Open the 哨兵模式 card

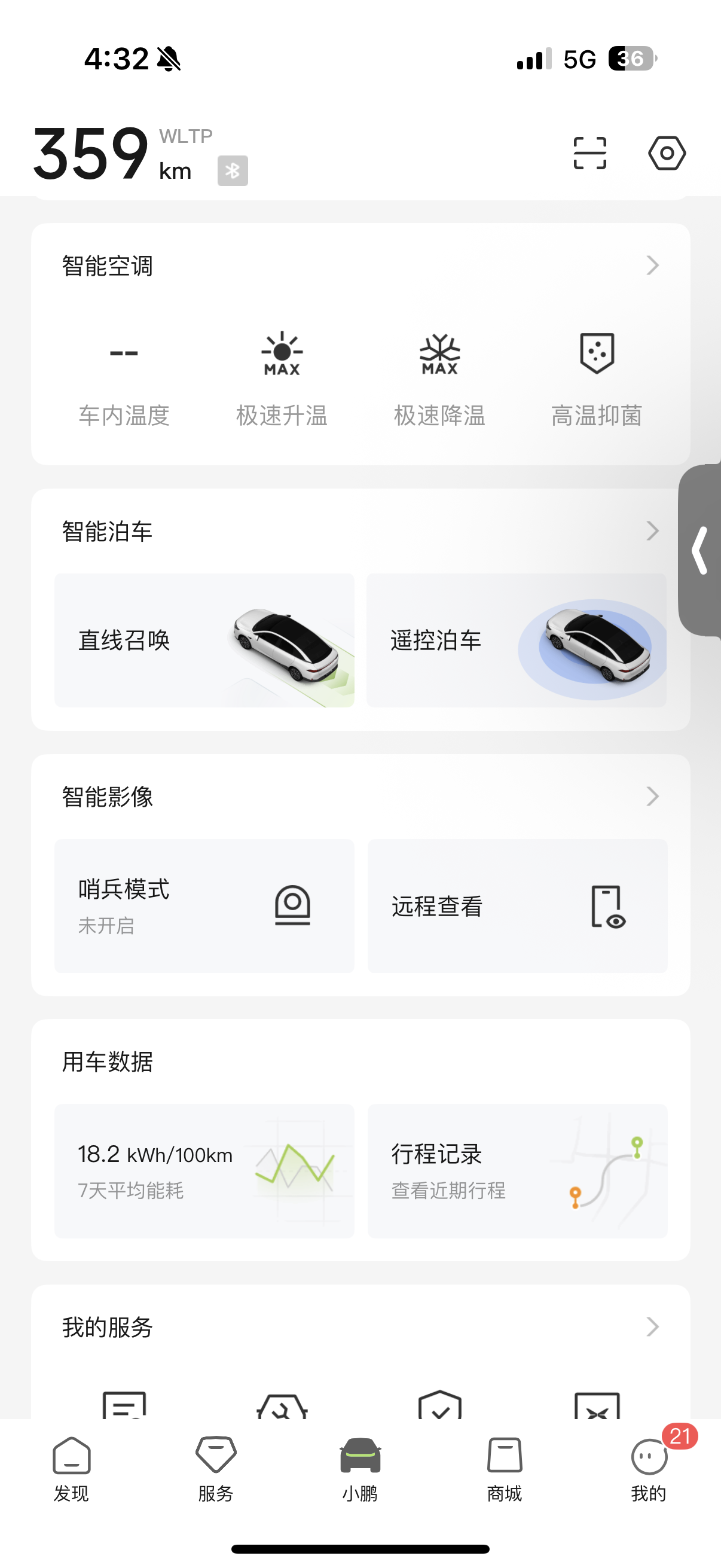[204, 906]
